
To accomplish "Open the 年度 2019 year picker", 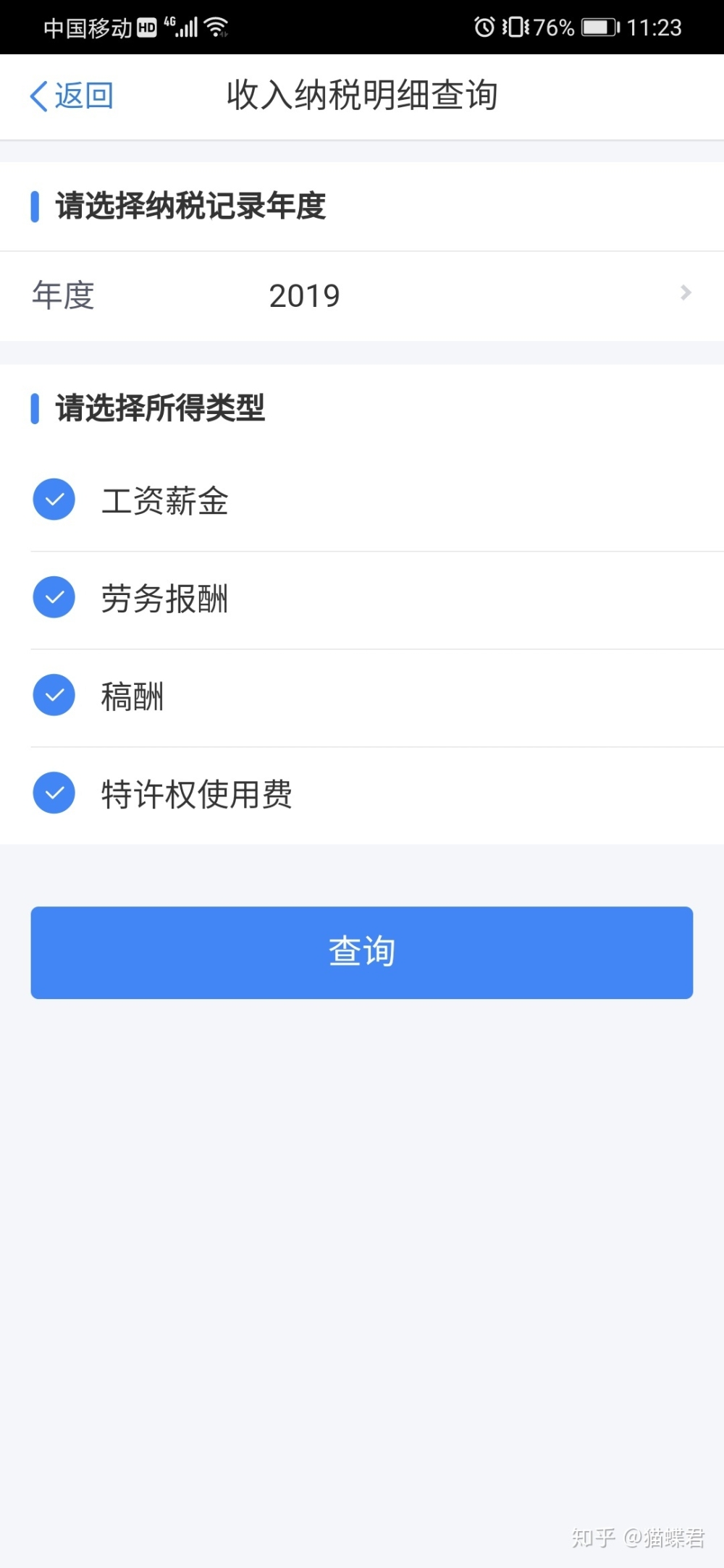I will [x=362, y=295].
